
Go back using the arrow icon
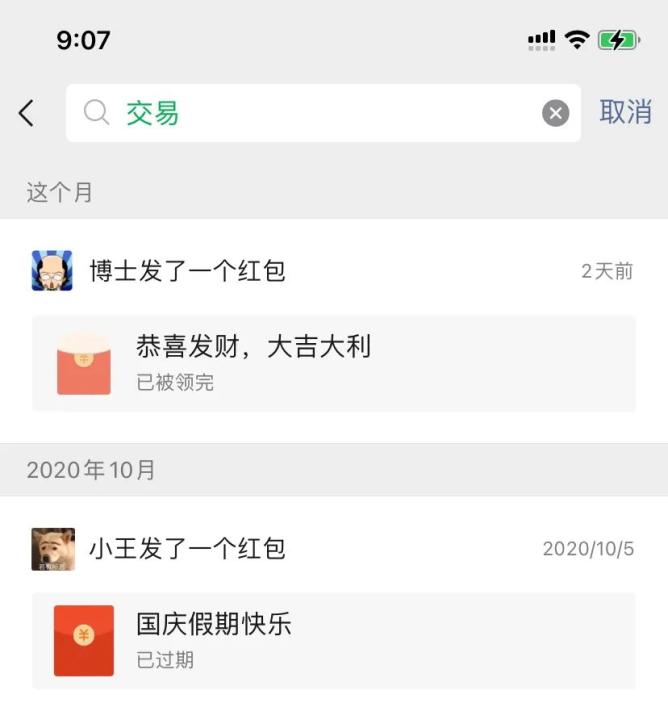[27, 113]
